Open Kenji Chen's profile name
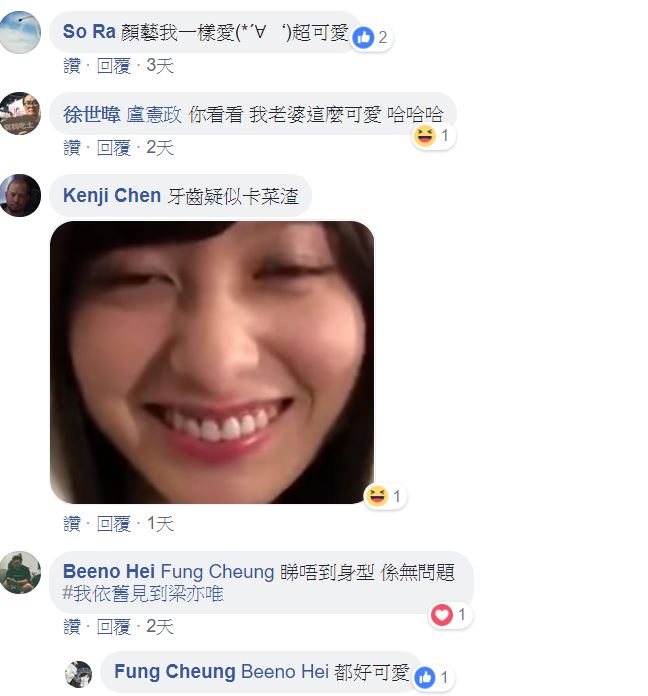The height and width of the screenshot is (696, 648). (111, 196)
